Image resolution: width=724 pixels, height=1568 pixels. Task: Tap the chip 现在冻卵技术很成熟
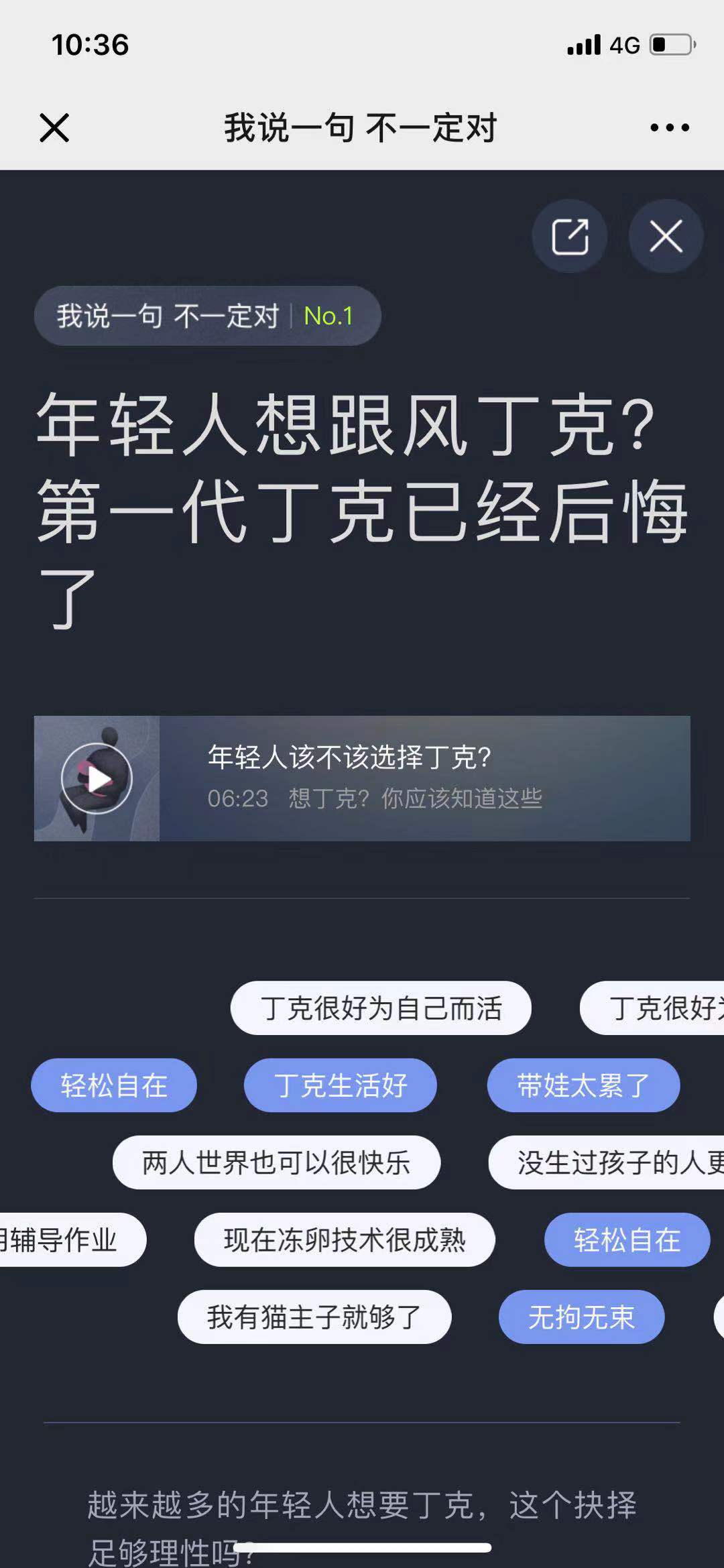pos(345,1240)
